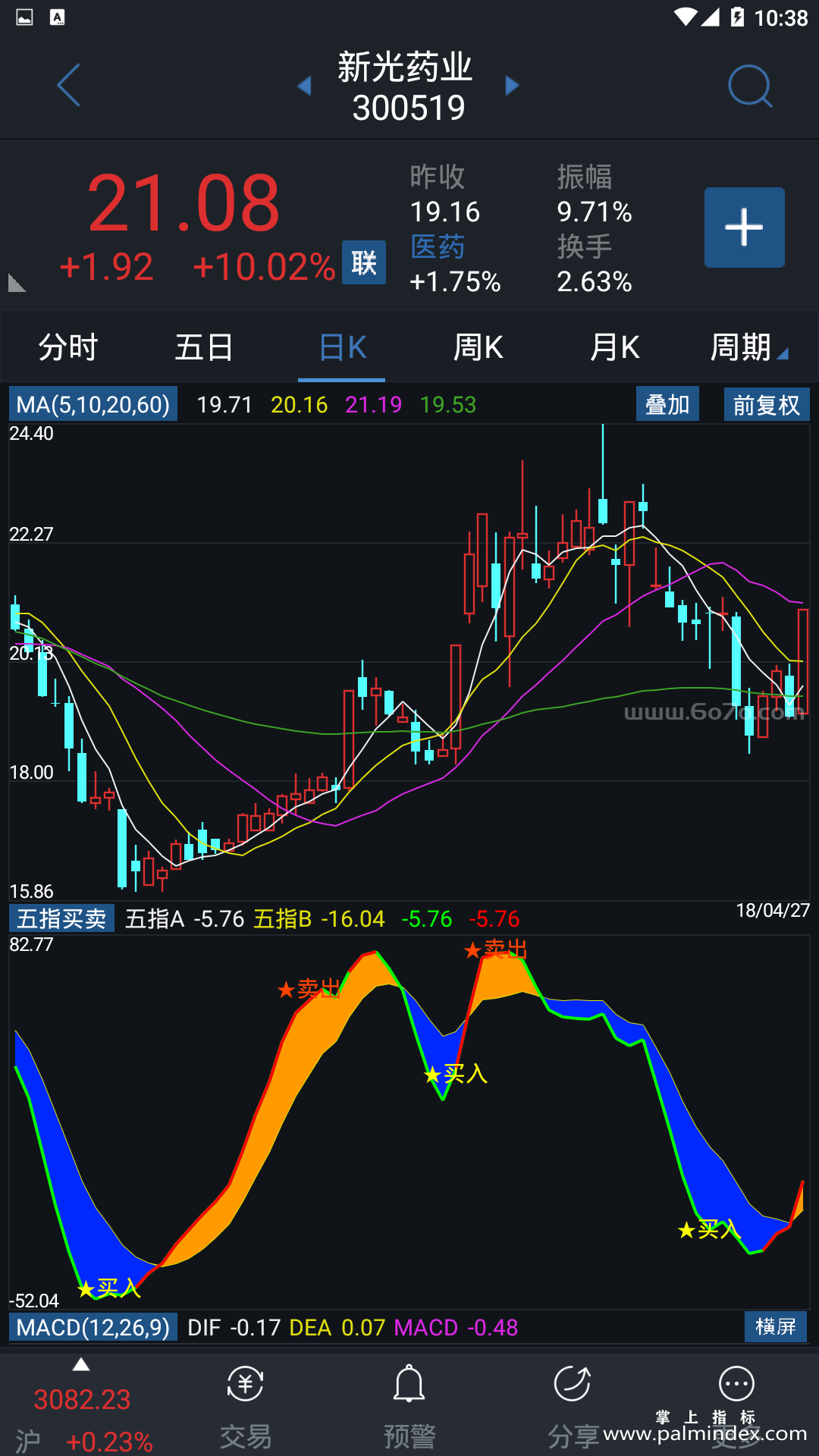Open MA(5,10,20,60) indicator settings
The width and height of the screenshot is (819, 1456).
point(93,404)
